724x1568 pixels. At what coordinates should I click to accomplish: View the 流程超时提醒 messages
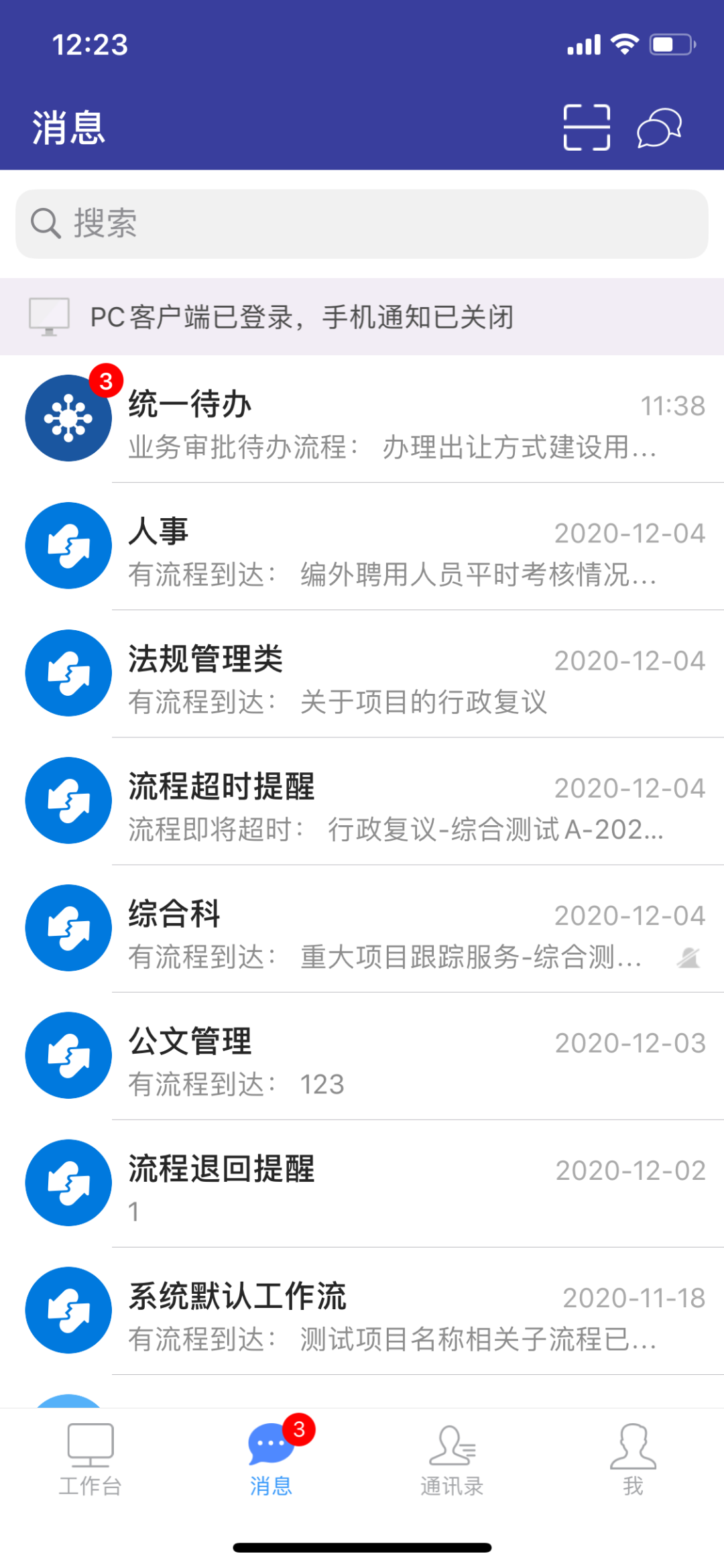[362, 801]
